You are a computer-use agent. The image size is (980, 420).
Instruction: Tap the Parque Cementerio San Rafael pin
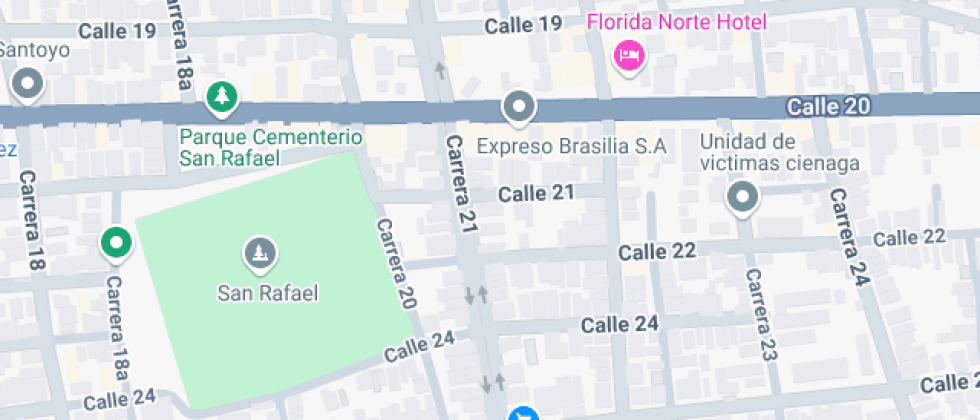coord(222,99)
